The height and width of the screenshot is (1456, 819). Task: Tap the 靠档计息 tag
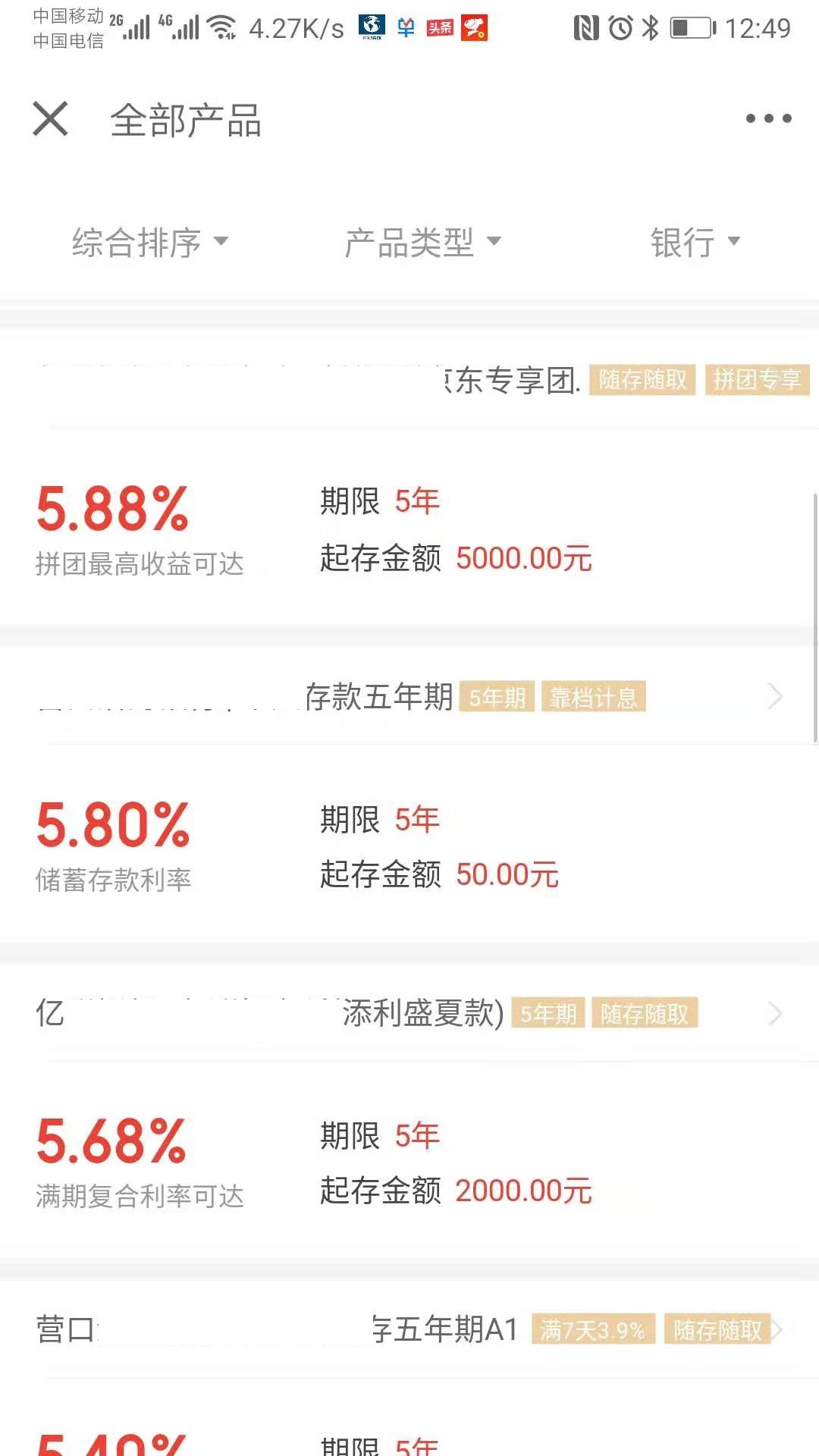pyautogui.click(x=594, y=697)
